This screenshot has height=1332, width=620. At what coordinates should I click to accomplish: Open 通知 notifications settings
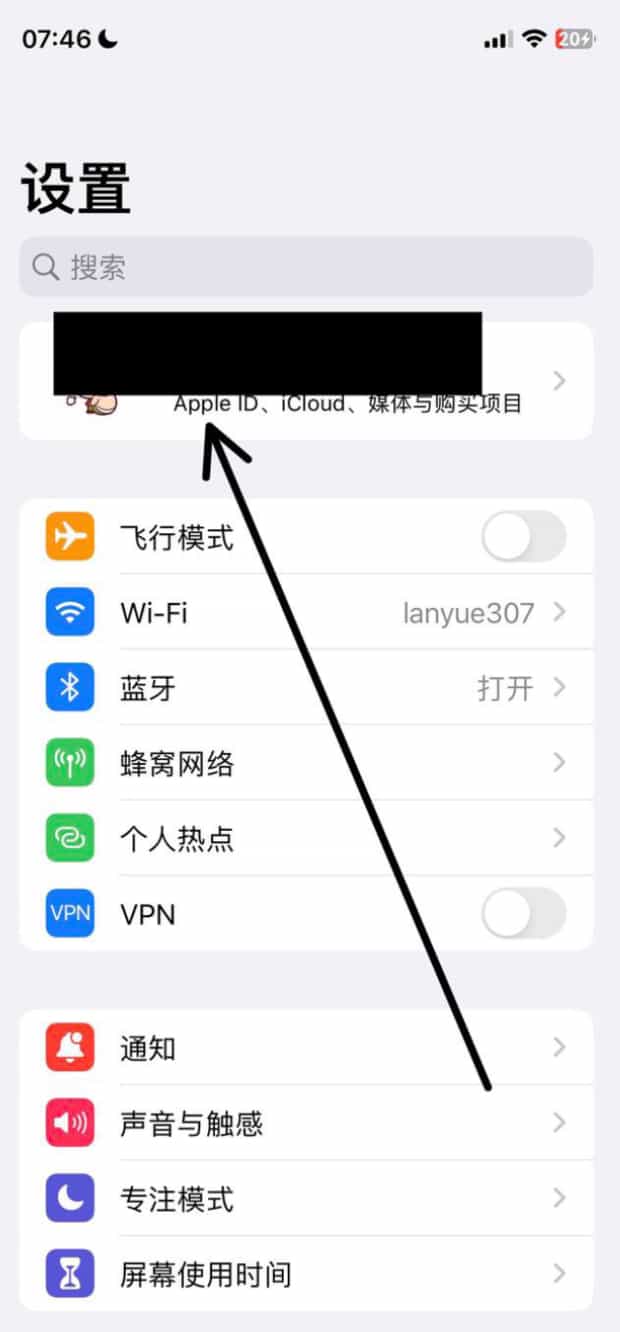pyautogui.click(x=305, y=1048)
